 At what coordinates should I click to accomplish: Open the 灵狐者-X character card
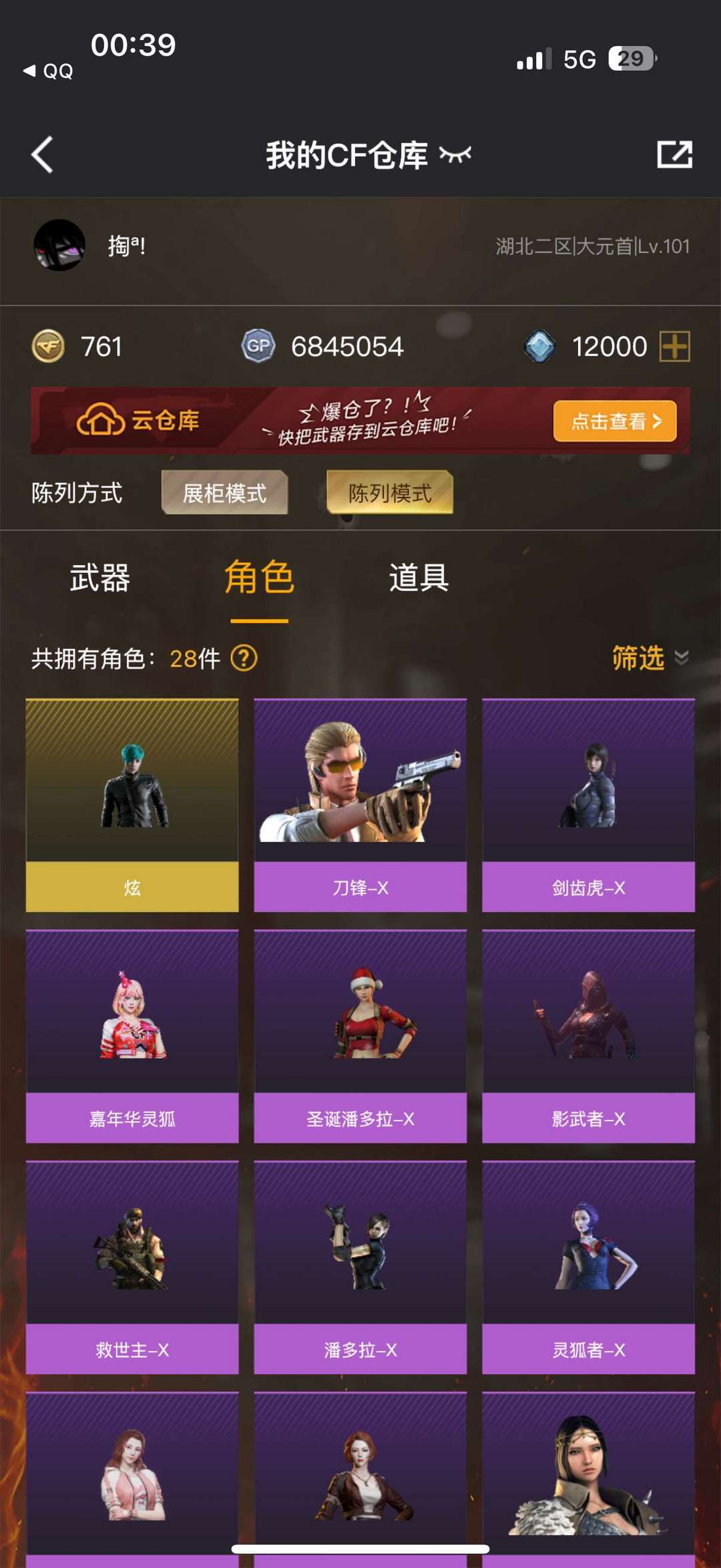pyautogui.click(x=588, y=1267)
